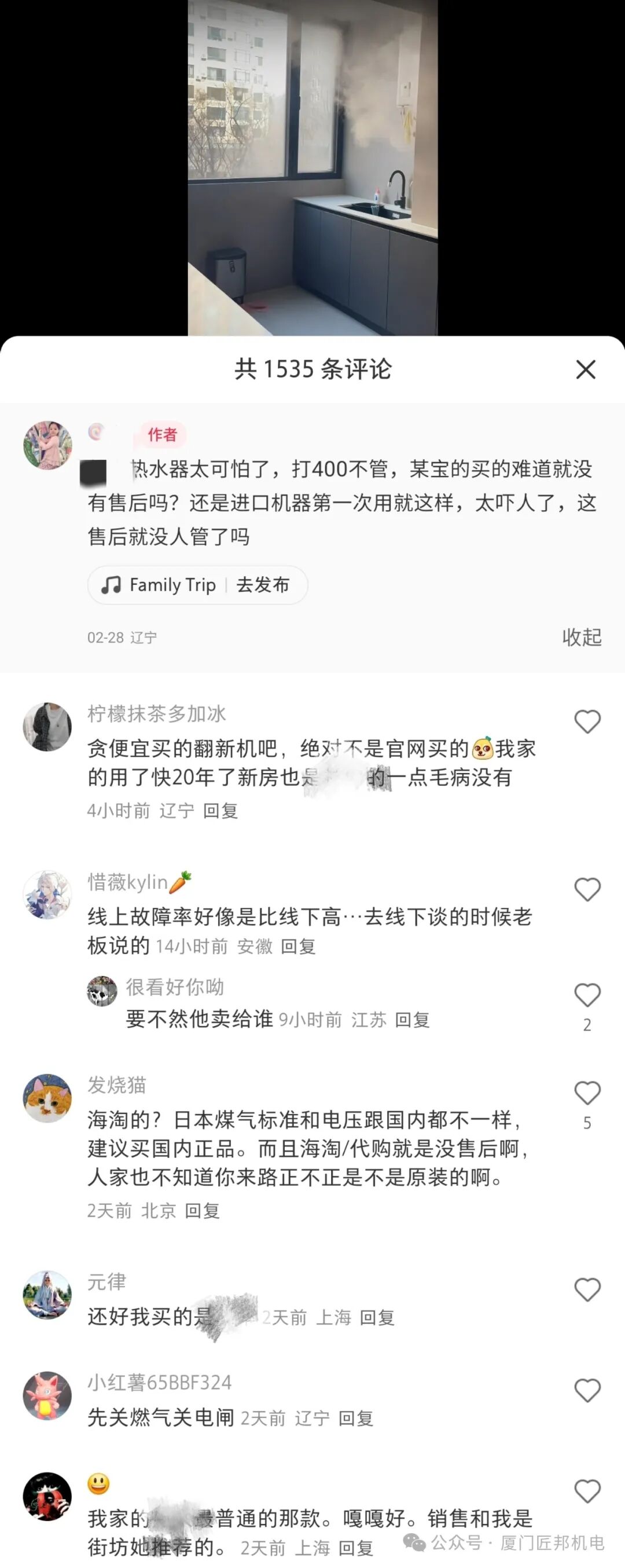Screen dimensions: 625x1568
Task: Open the Family Trip music chip
Action: point(172,585)
